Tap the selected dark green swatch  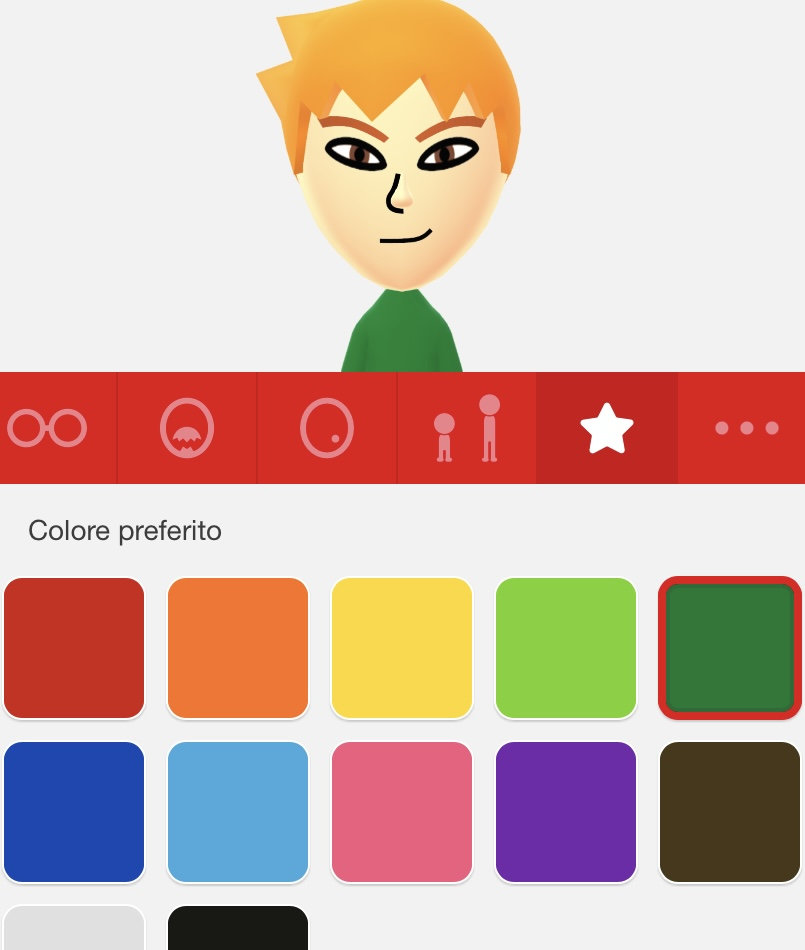(x=730, y=648)
